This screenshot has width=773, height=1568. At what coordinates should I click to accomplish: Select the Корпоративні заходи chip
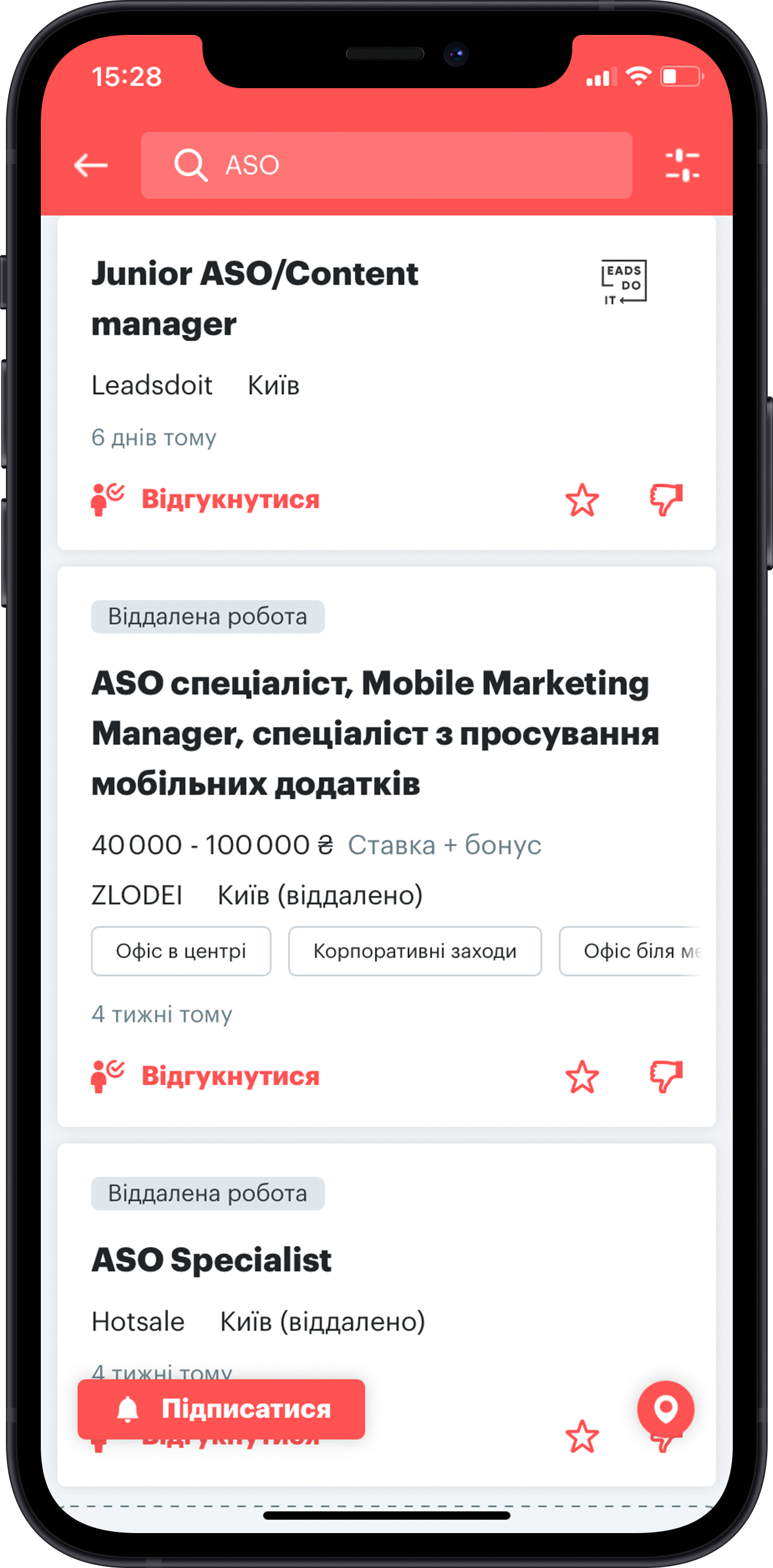(415, 951)
